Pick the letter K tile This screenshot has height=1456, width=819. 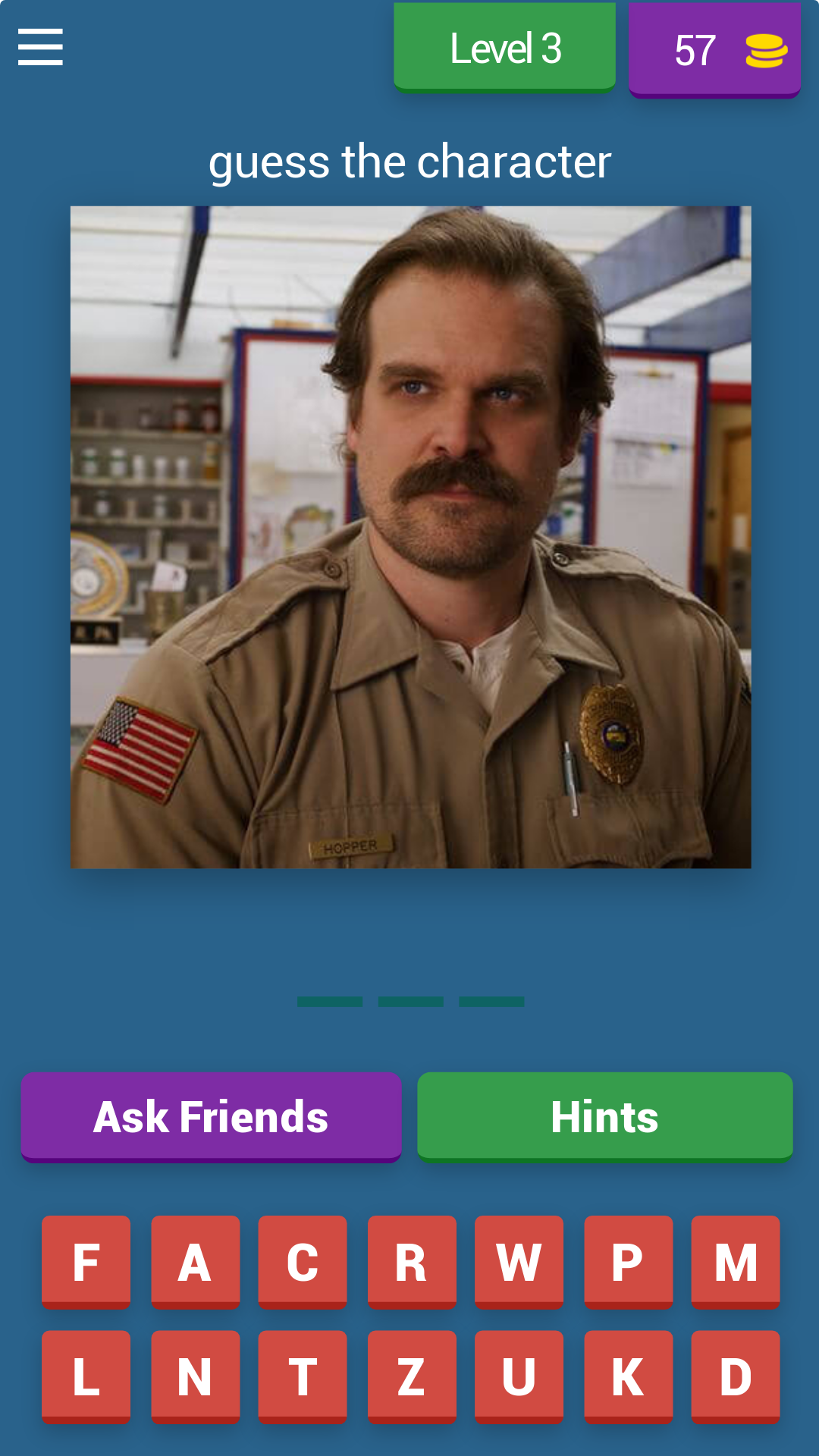pos(628,1377)
